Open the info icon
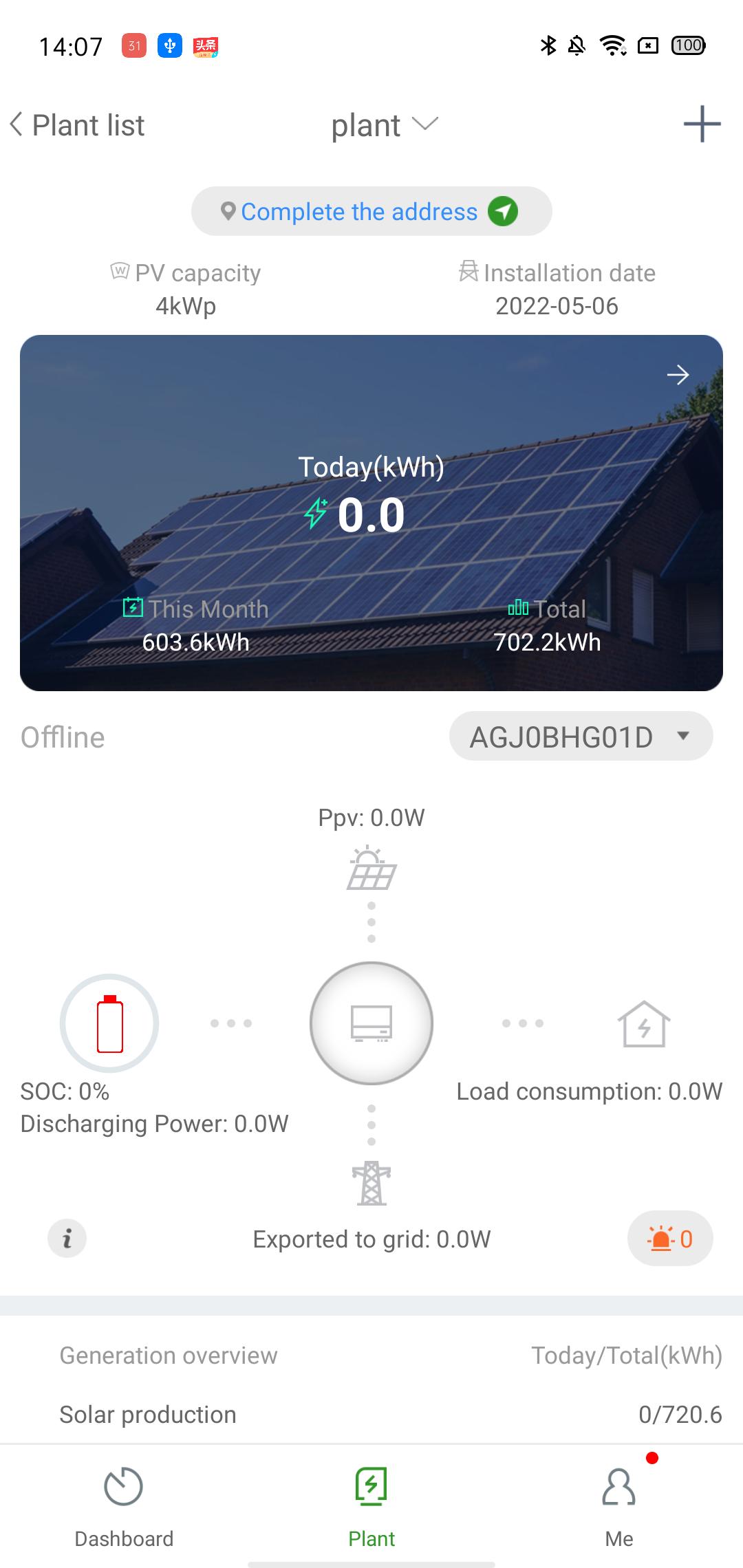 (x=67, y=1239)
